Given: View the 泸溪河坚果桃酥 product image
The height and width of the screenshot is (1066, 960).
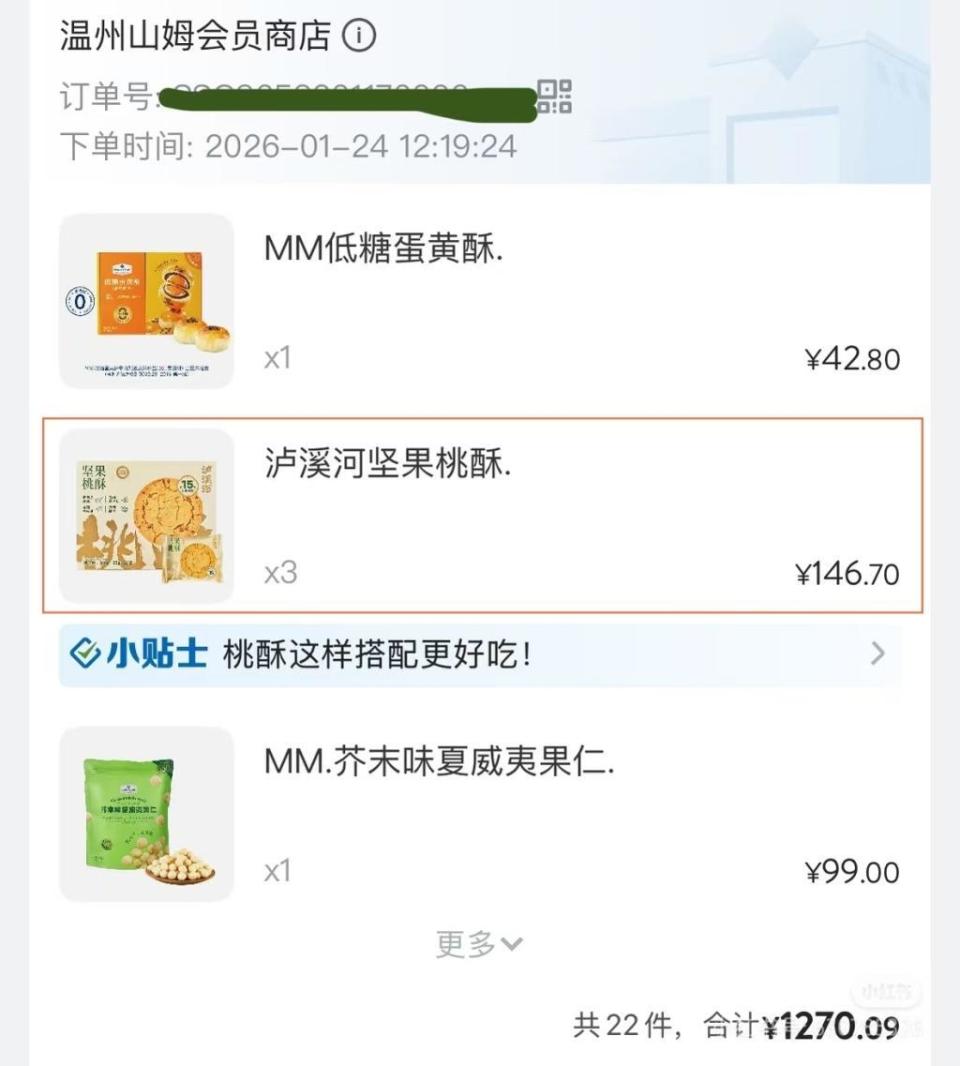Looking at the screenshot, I should click(x=146, y=516).
